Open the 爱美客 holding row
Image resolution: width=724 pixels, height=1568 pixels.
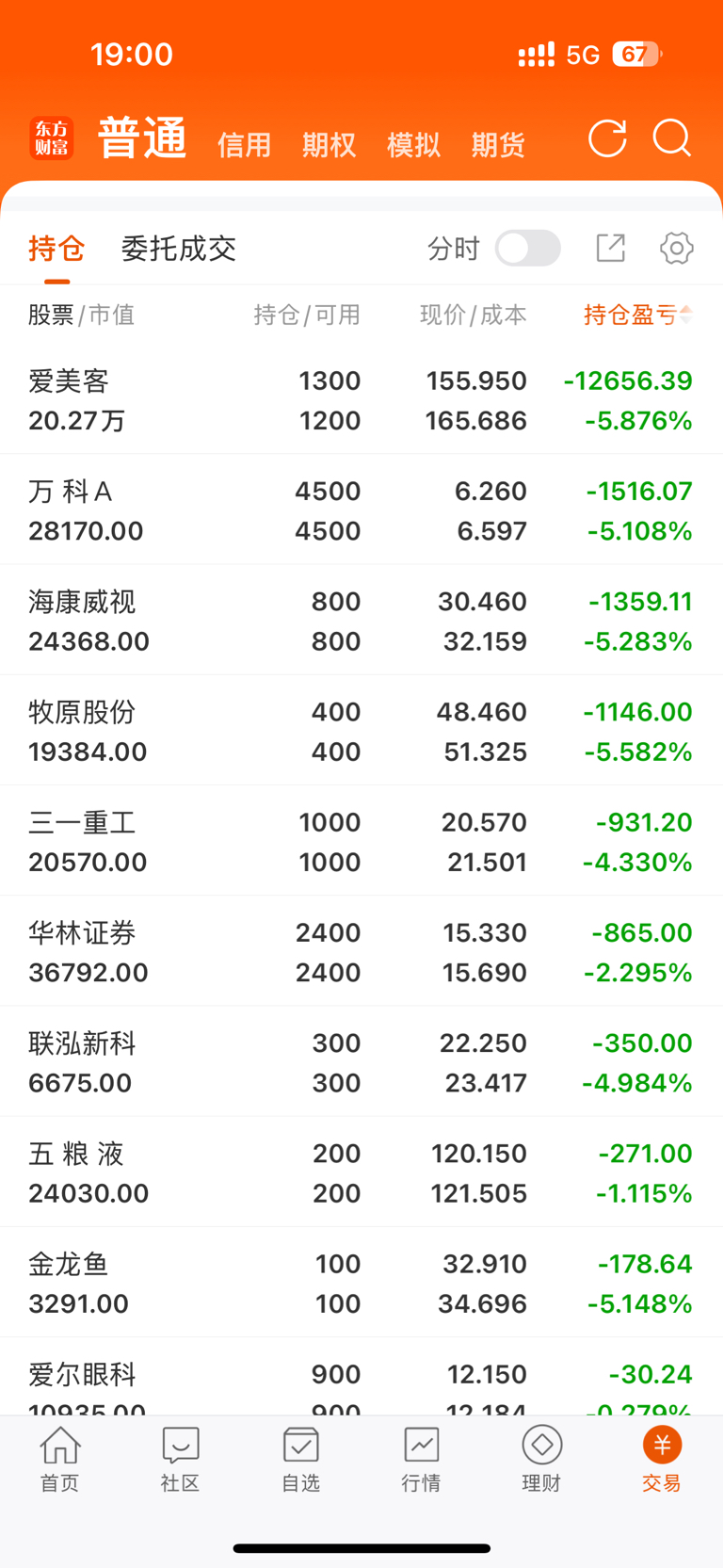pos(362,400)
